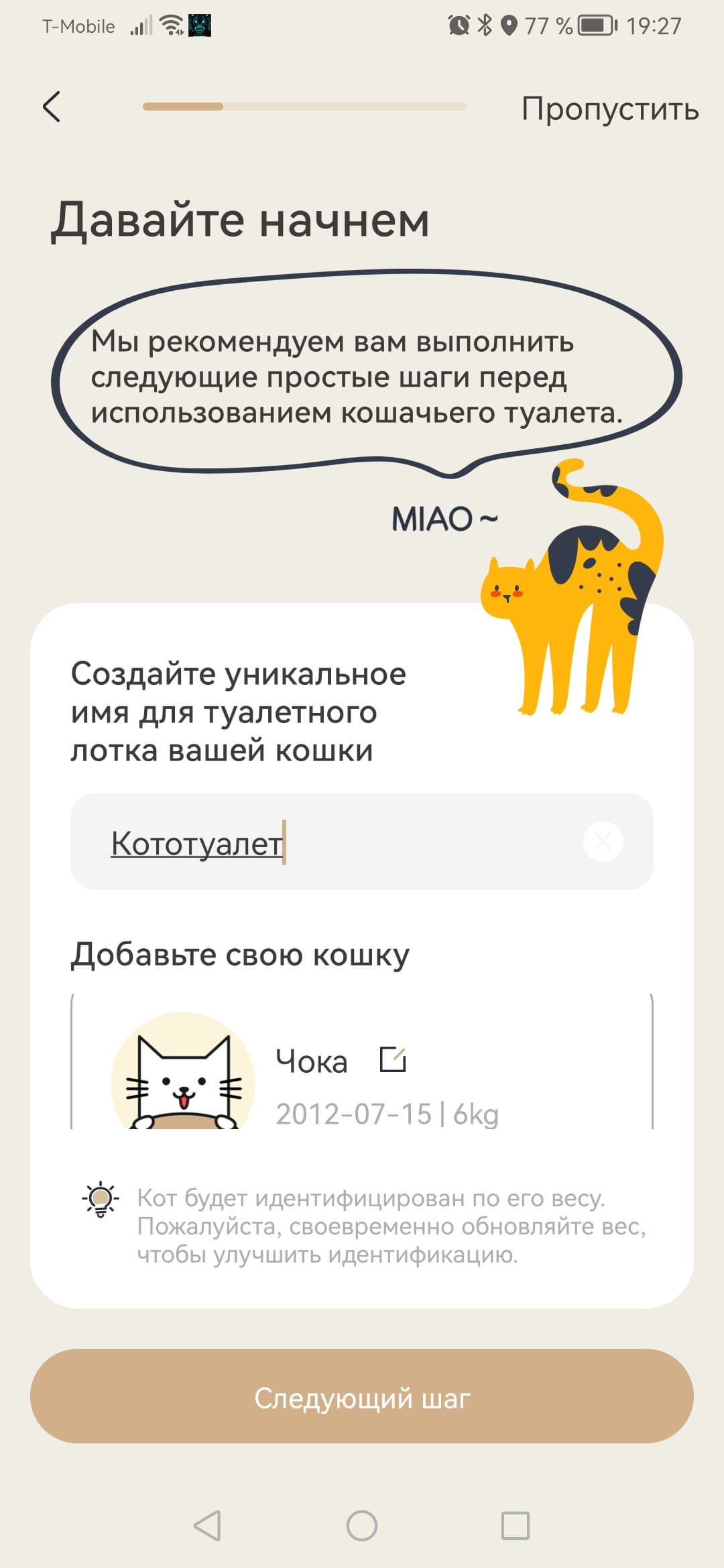The width and height of the screenshot is (724, 1568).
Task: Go back using the top-left arrow
Action: point(52,107)
